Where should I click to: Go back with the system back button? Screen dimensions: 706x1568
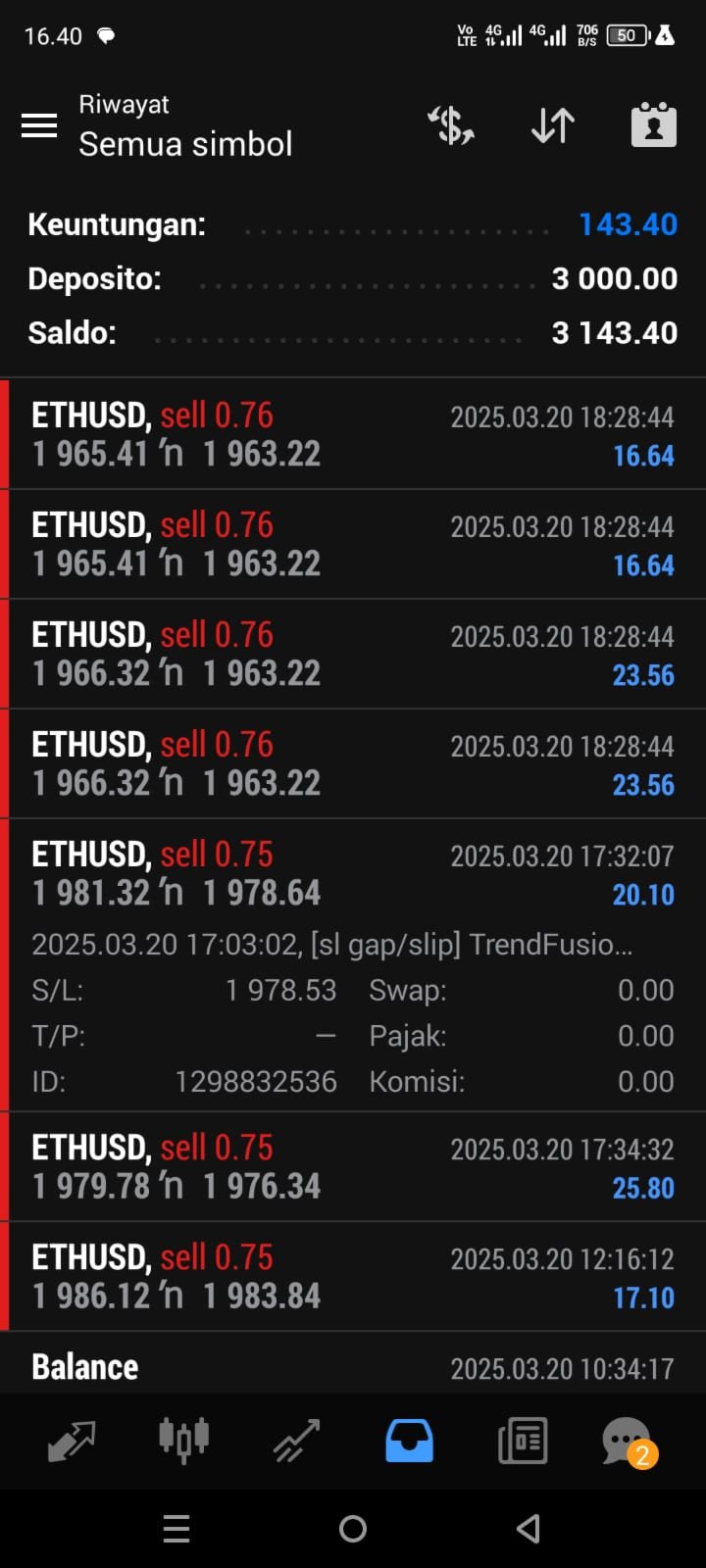click(529, 1529)
